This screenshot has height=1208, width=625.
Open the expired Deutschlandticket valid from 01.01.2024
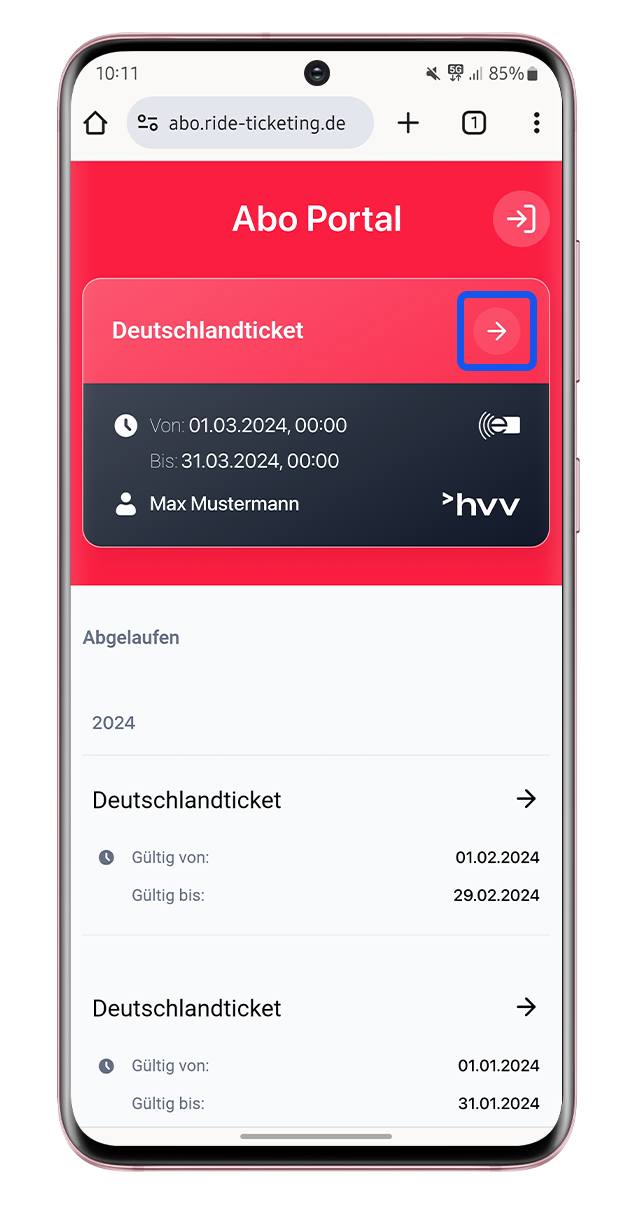526,1007
